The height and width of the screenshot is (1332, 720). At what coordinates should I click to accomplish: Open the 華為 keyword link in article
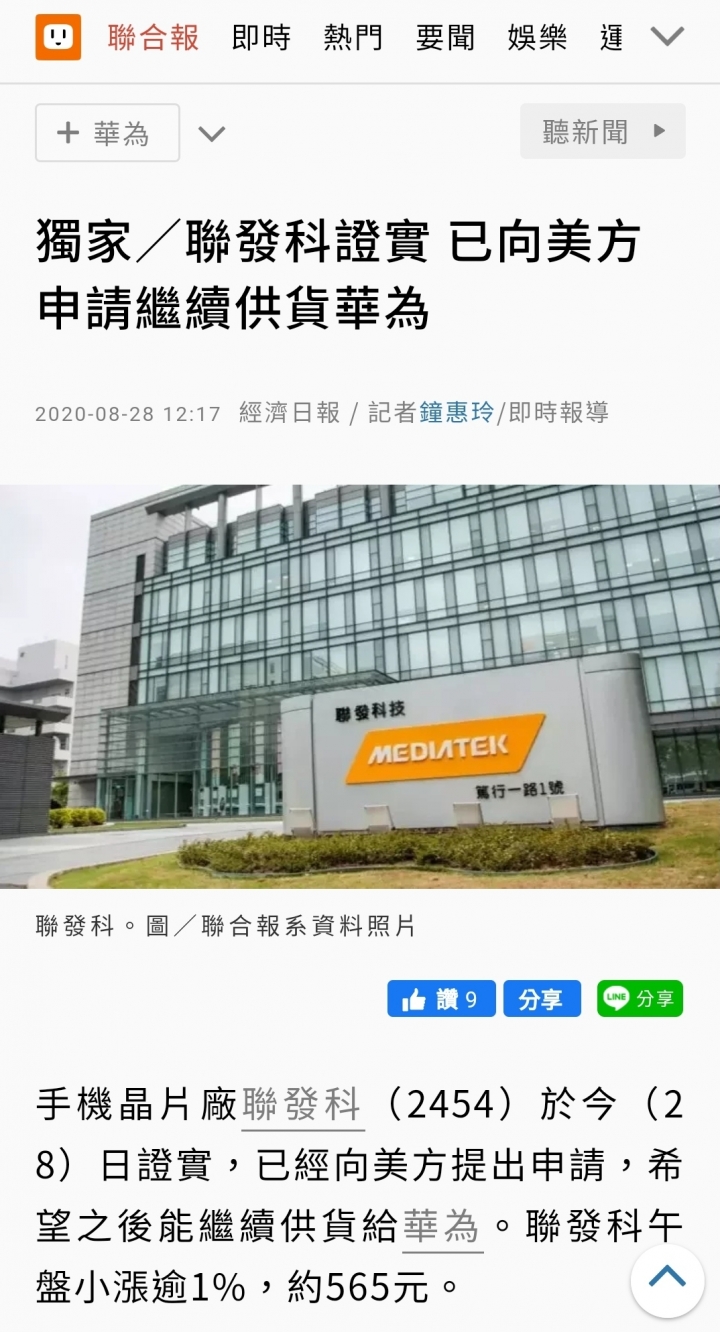point(442,1227)
